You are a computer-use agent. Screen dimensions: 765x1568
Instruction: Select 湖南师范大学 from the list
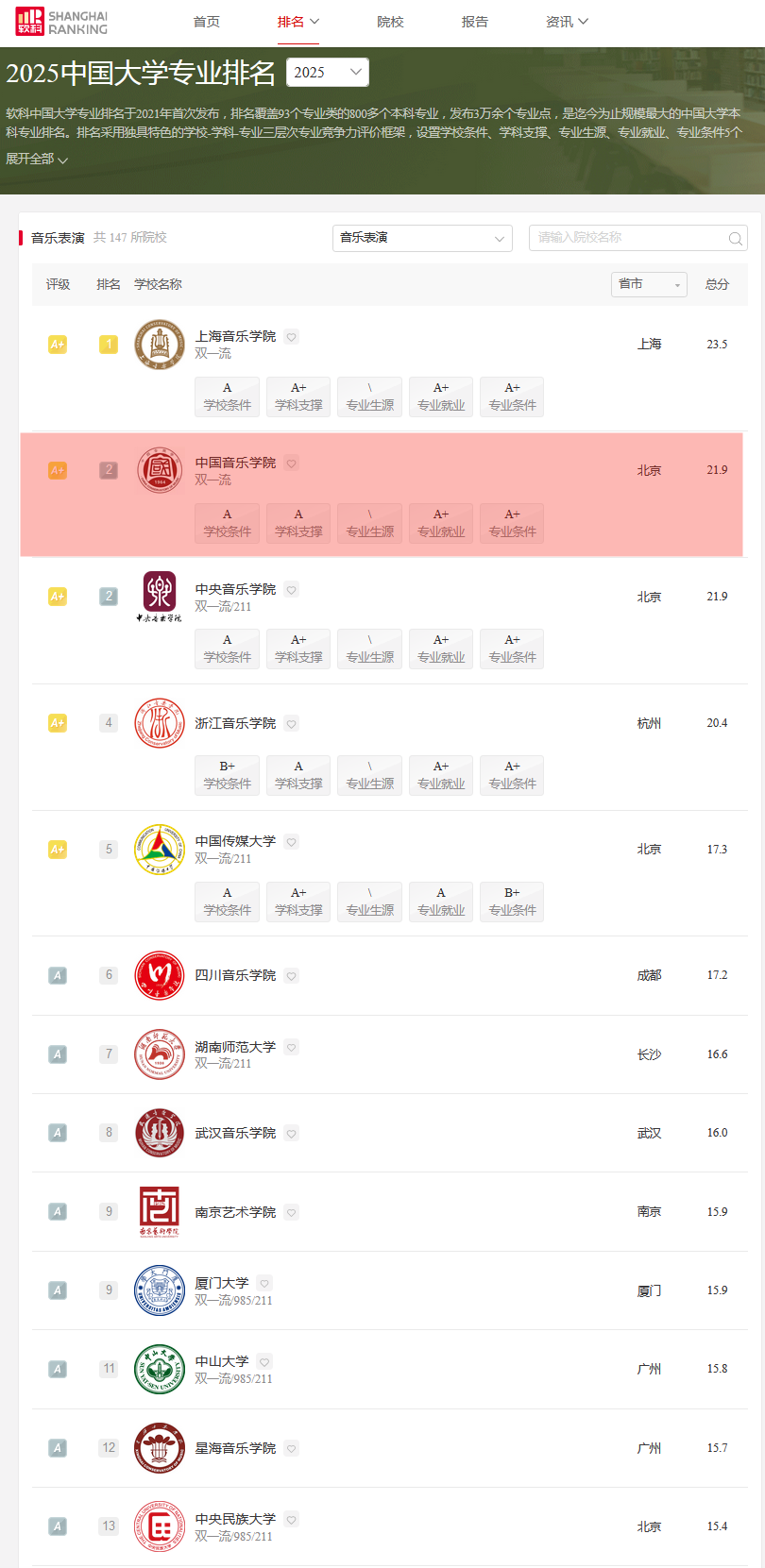235,1047
